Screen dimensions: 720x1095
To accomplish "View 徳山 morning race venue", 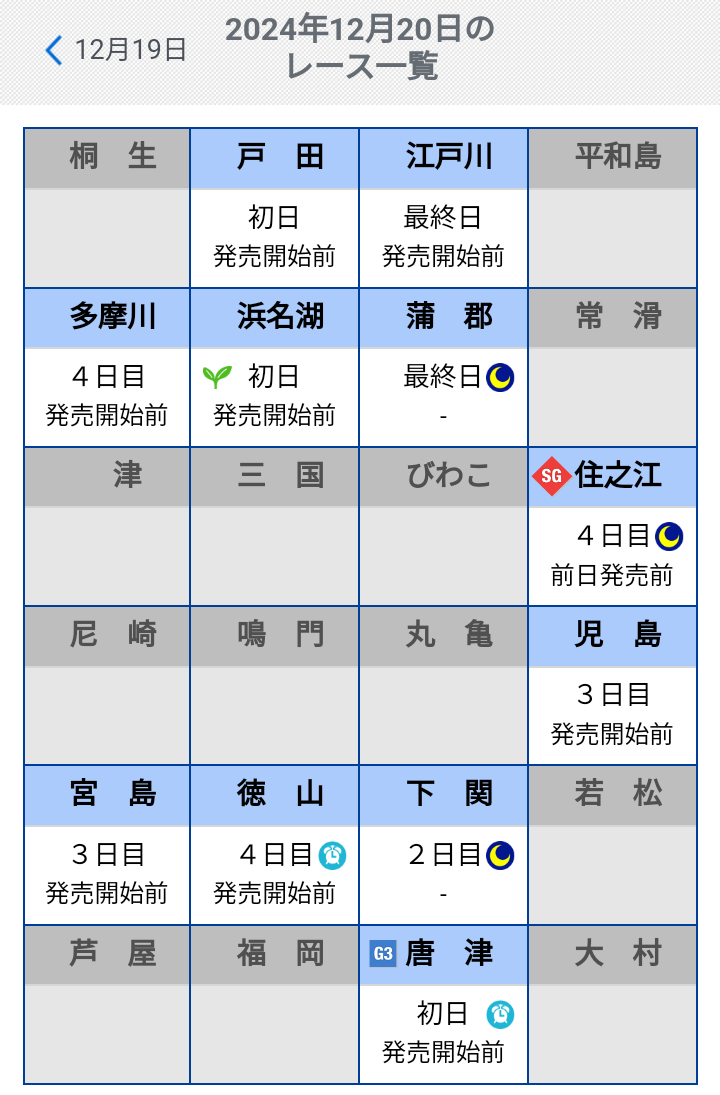I will click(x=274, y=844).
